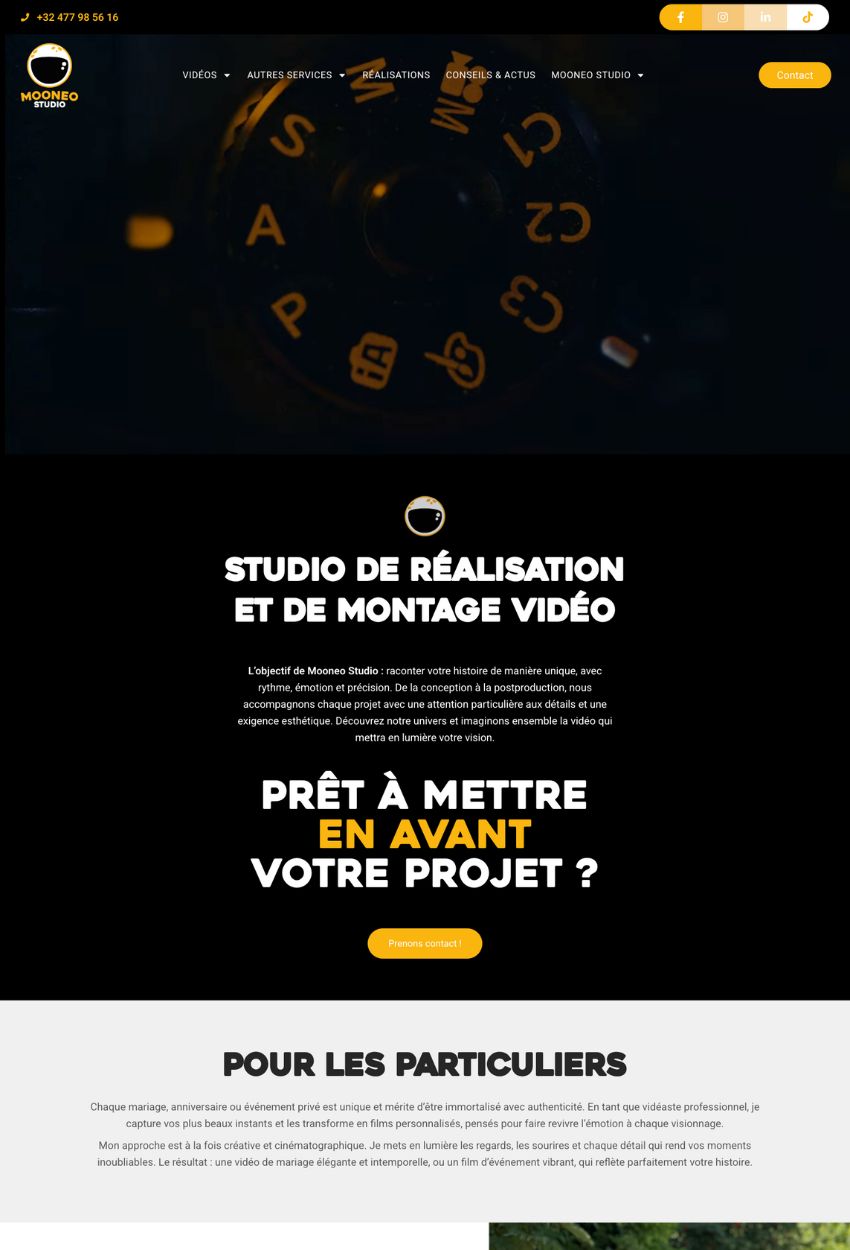Open the LinkedIn profile icon
850x1250 pixels.
pyautogui.click(x=765, y=17)
